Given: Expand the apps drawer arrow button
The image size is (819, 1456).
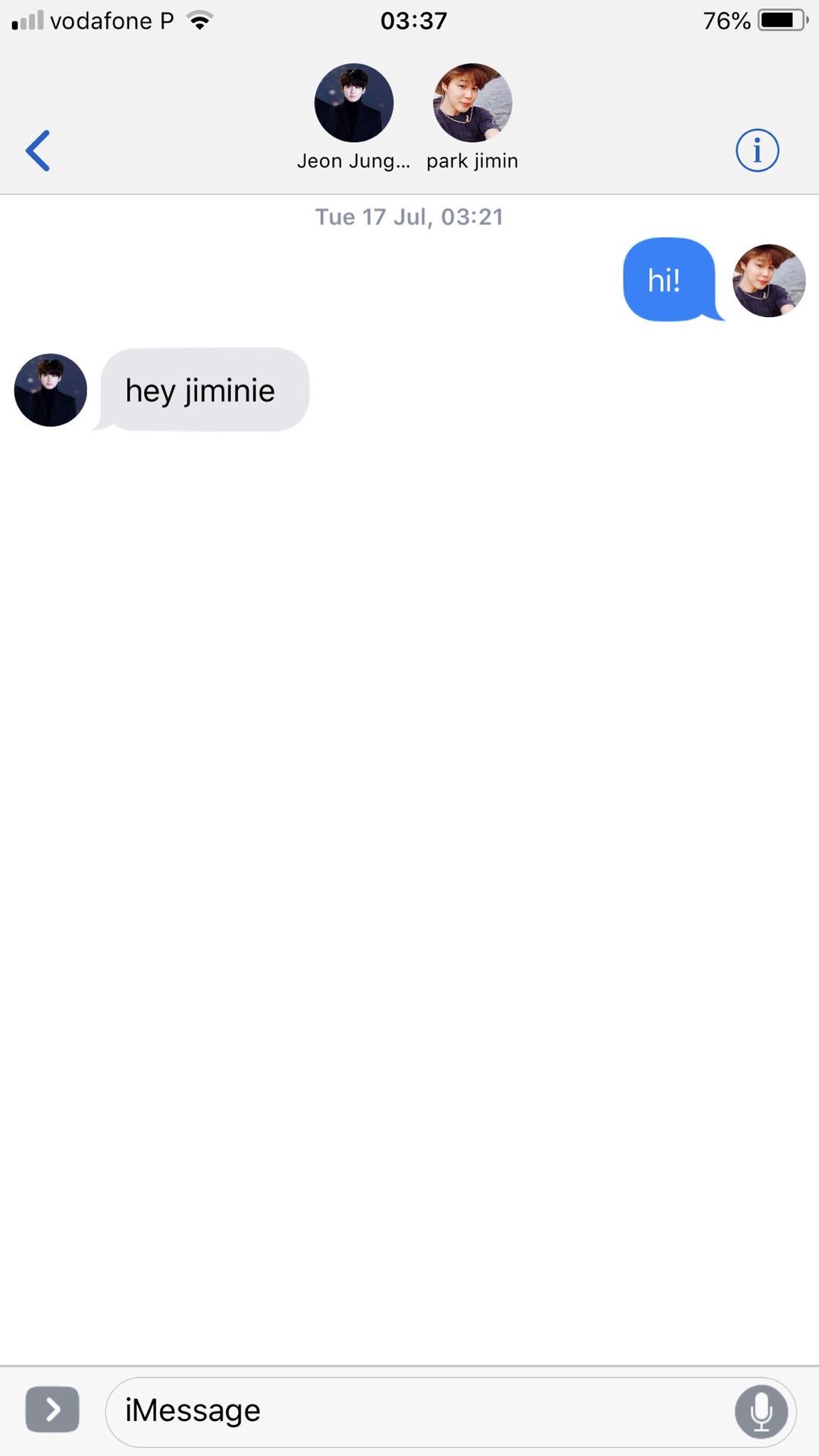Looking at the screenshot, I should tap(52, 1410).
